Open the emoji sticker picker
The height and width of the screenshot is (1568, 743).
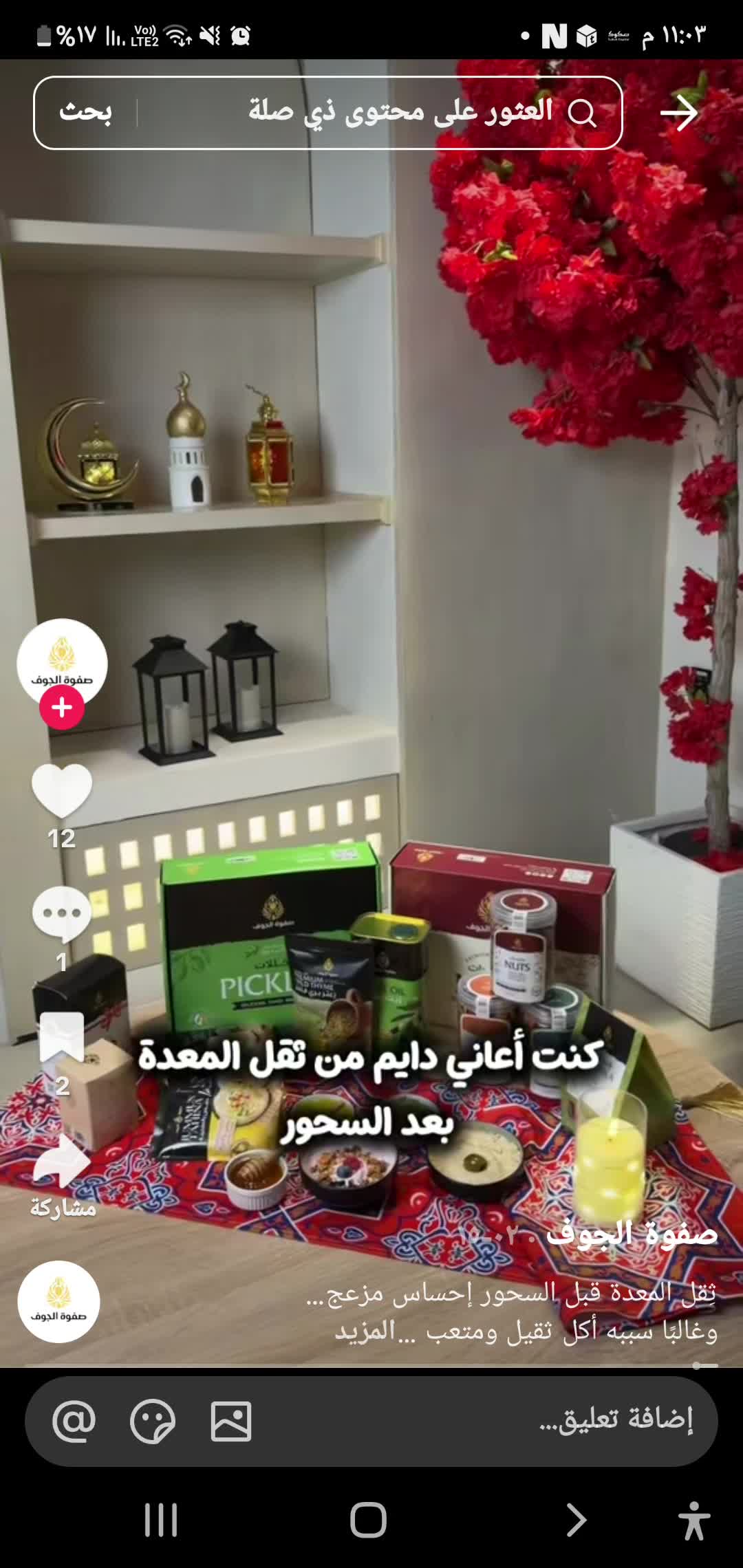(153, 1421)
